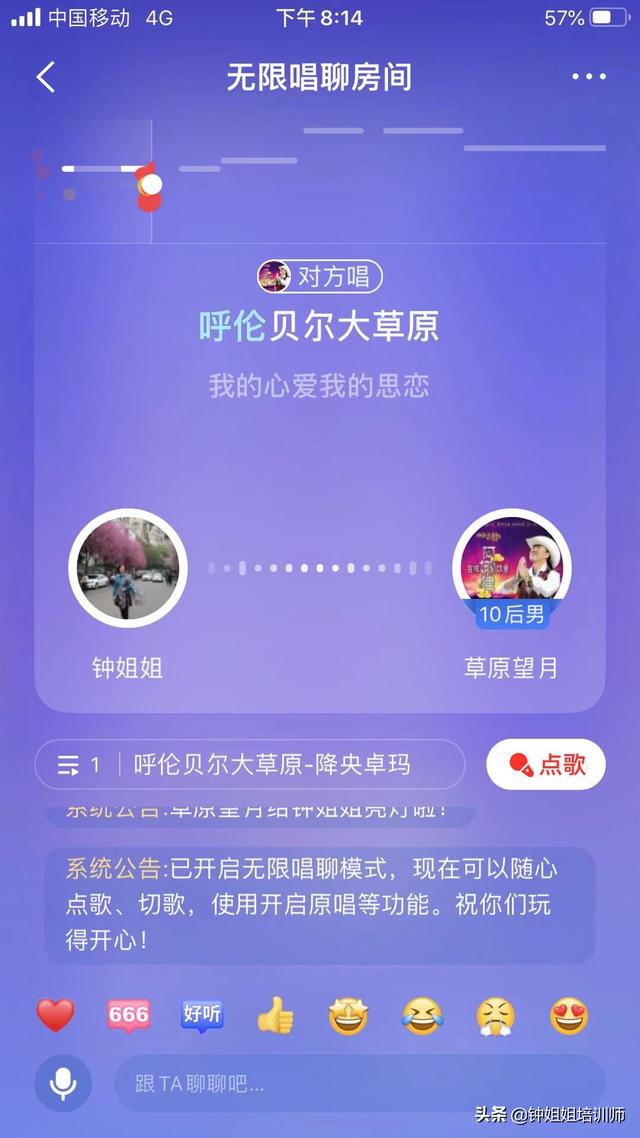
Task: Send the crying-laughing emoji
Action: [422, 1017]
